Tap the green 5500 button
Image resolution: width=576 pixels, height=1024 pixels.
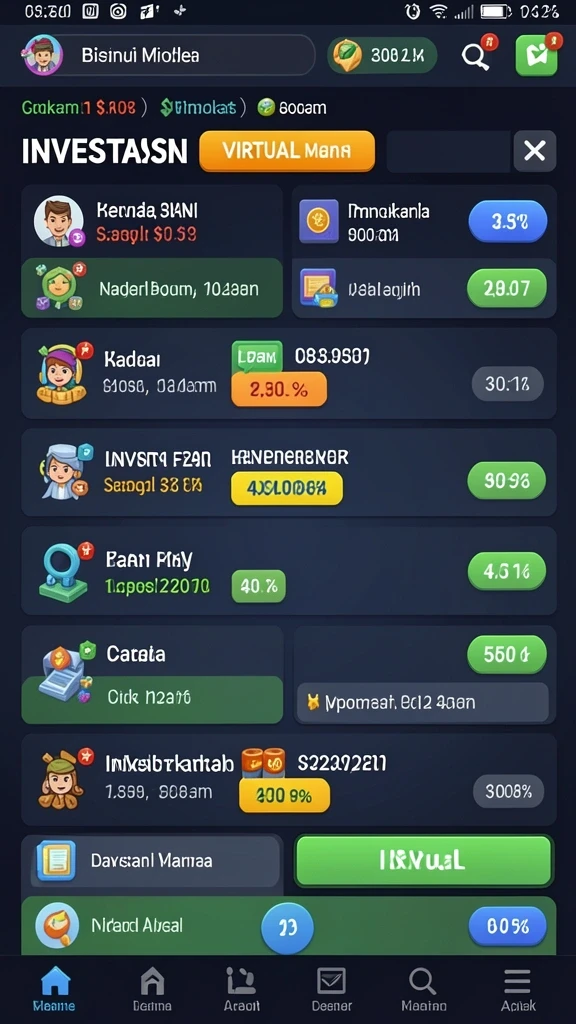(x=507, y=654)
